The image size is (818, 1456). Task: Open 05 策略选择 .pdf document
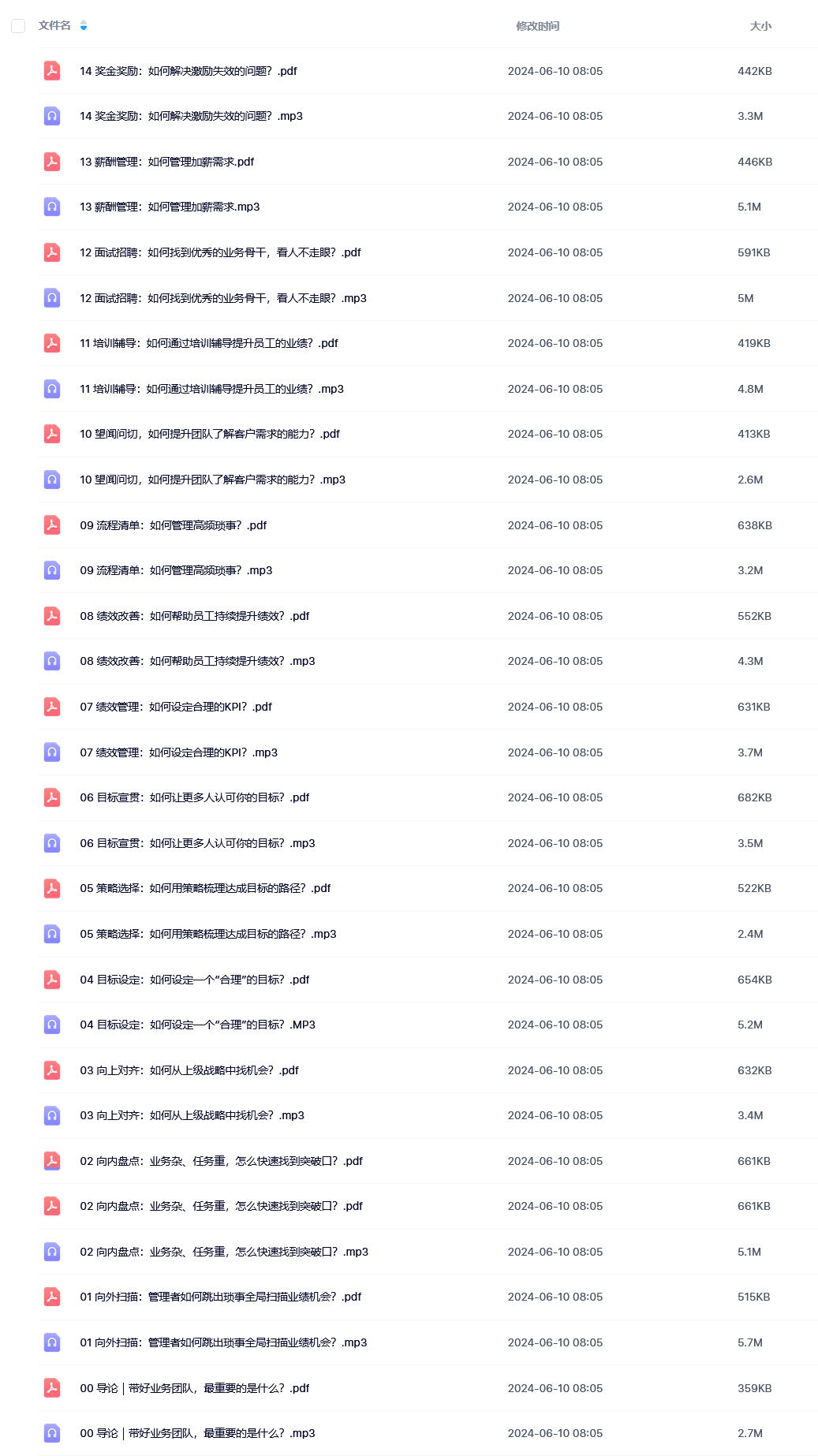[205, 888]
